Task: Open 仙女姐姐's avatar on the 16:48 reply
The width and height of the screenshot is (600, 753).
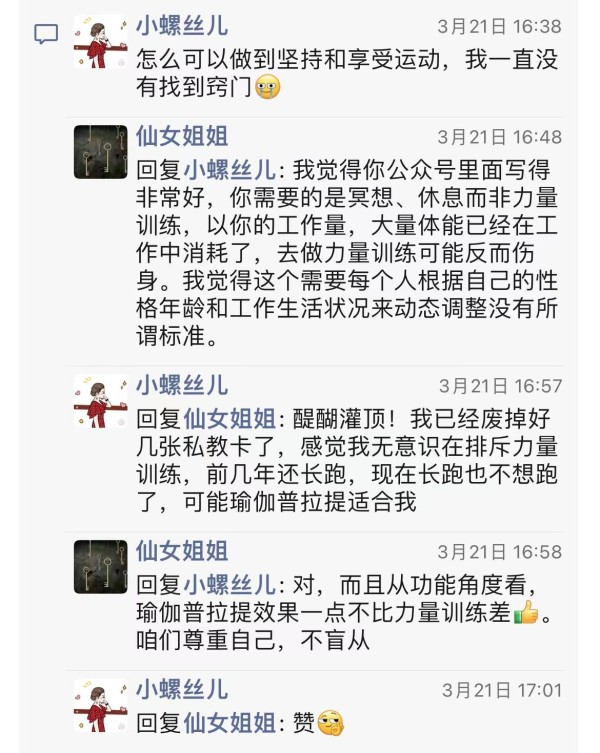Action: click(x=100, y=152)
